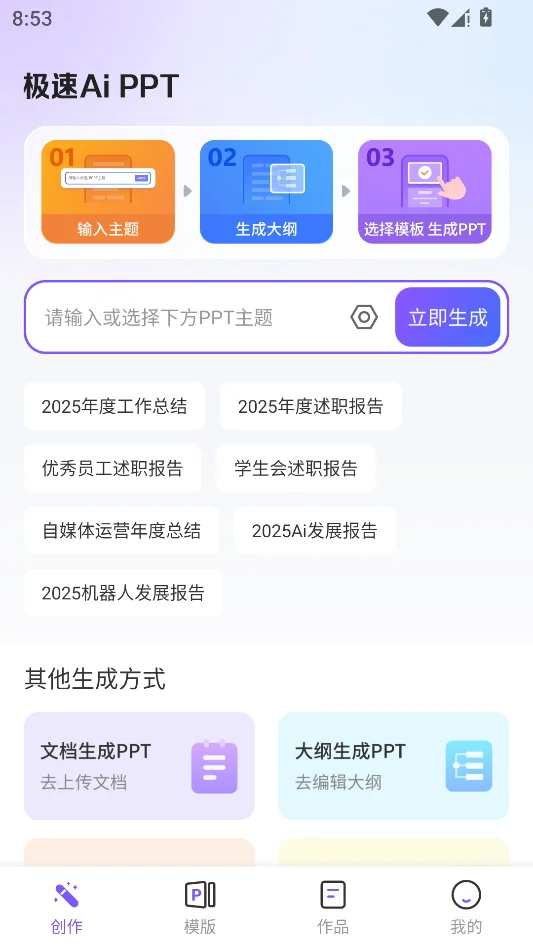Tap the 2025Ai发展报告 chip
The image size is (533, 948).
[x=315, y=531]
